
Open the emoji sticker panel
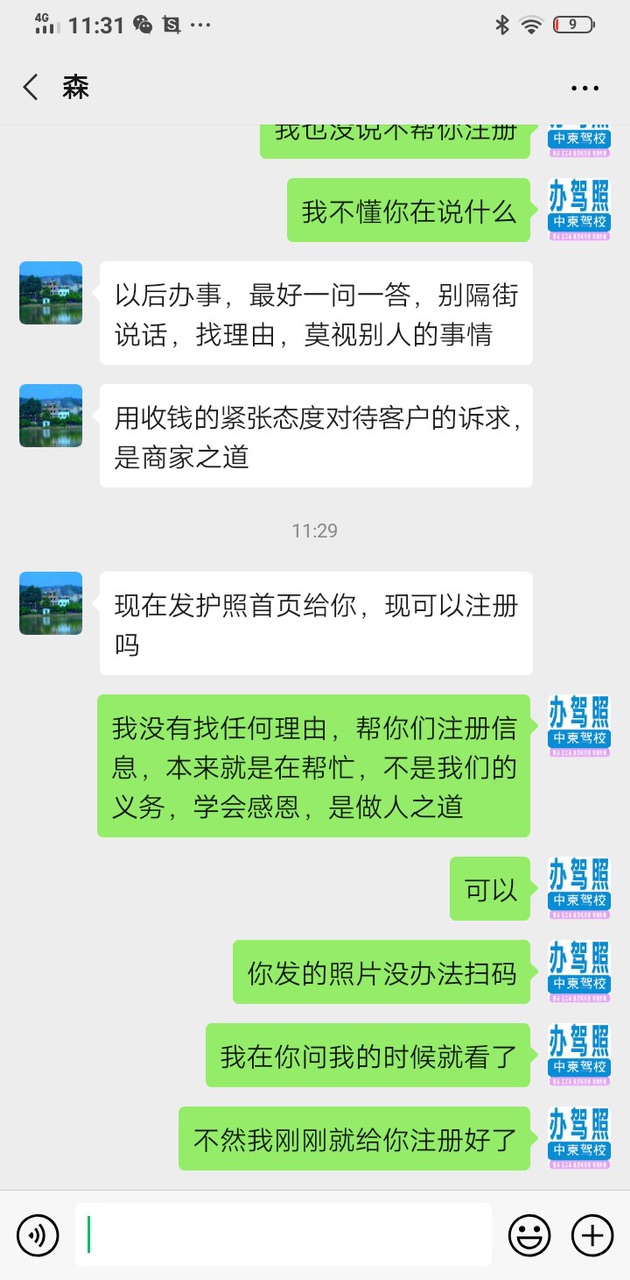tap(529, 1236)
